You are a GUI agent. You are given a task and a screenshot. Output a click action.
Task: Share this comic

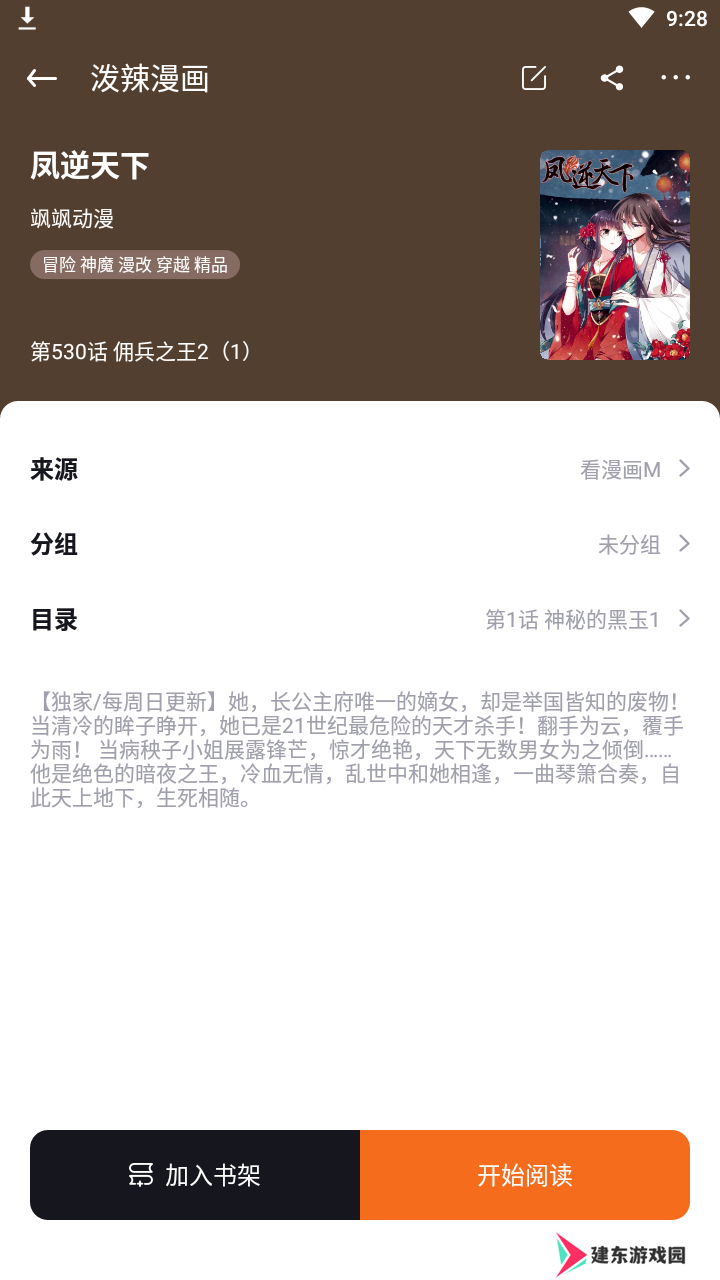tap(612, 78)
